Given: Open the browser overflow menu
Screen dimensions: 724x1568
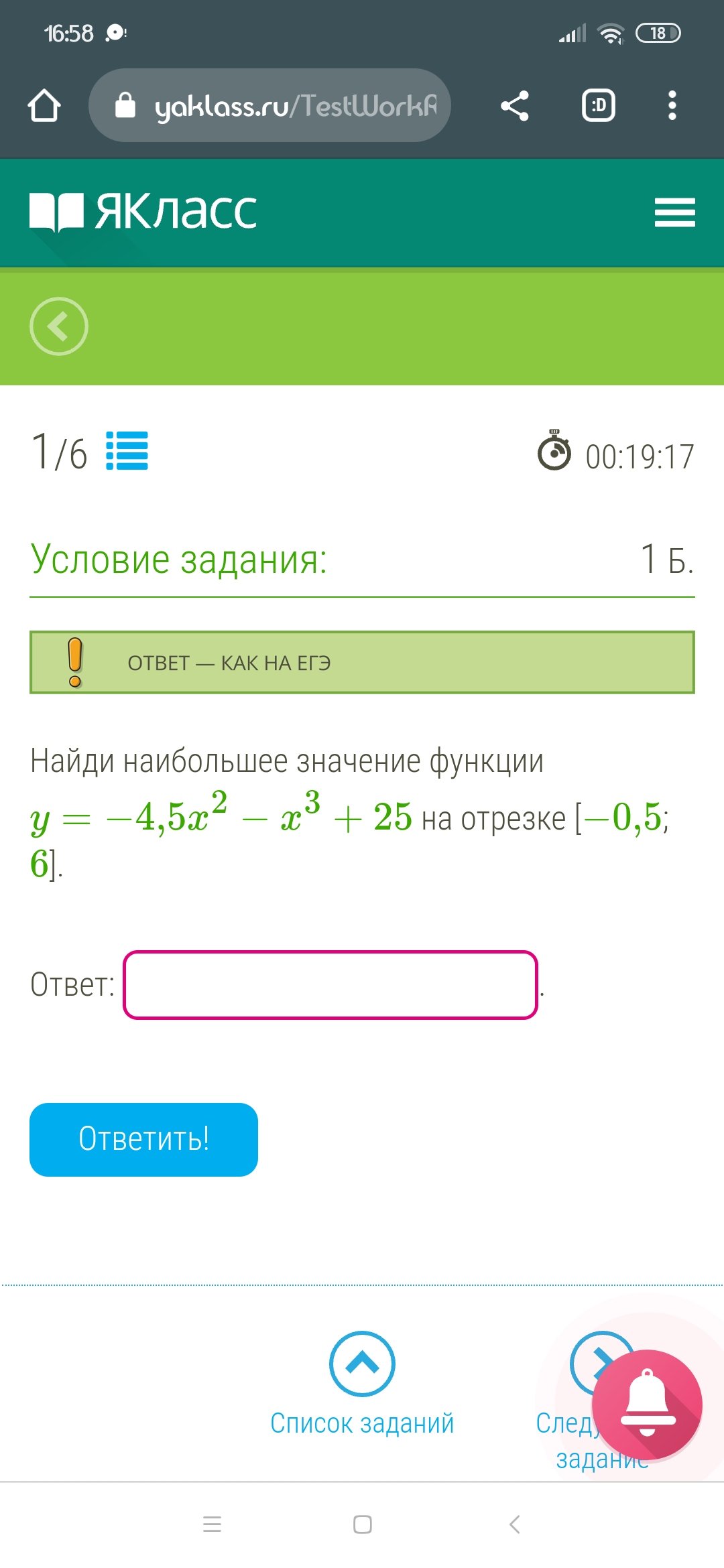Looking at the screenshot, I should (672, 105).
